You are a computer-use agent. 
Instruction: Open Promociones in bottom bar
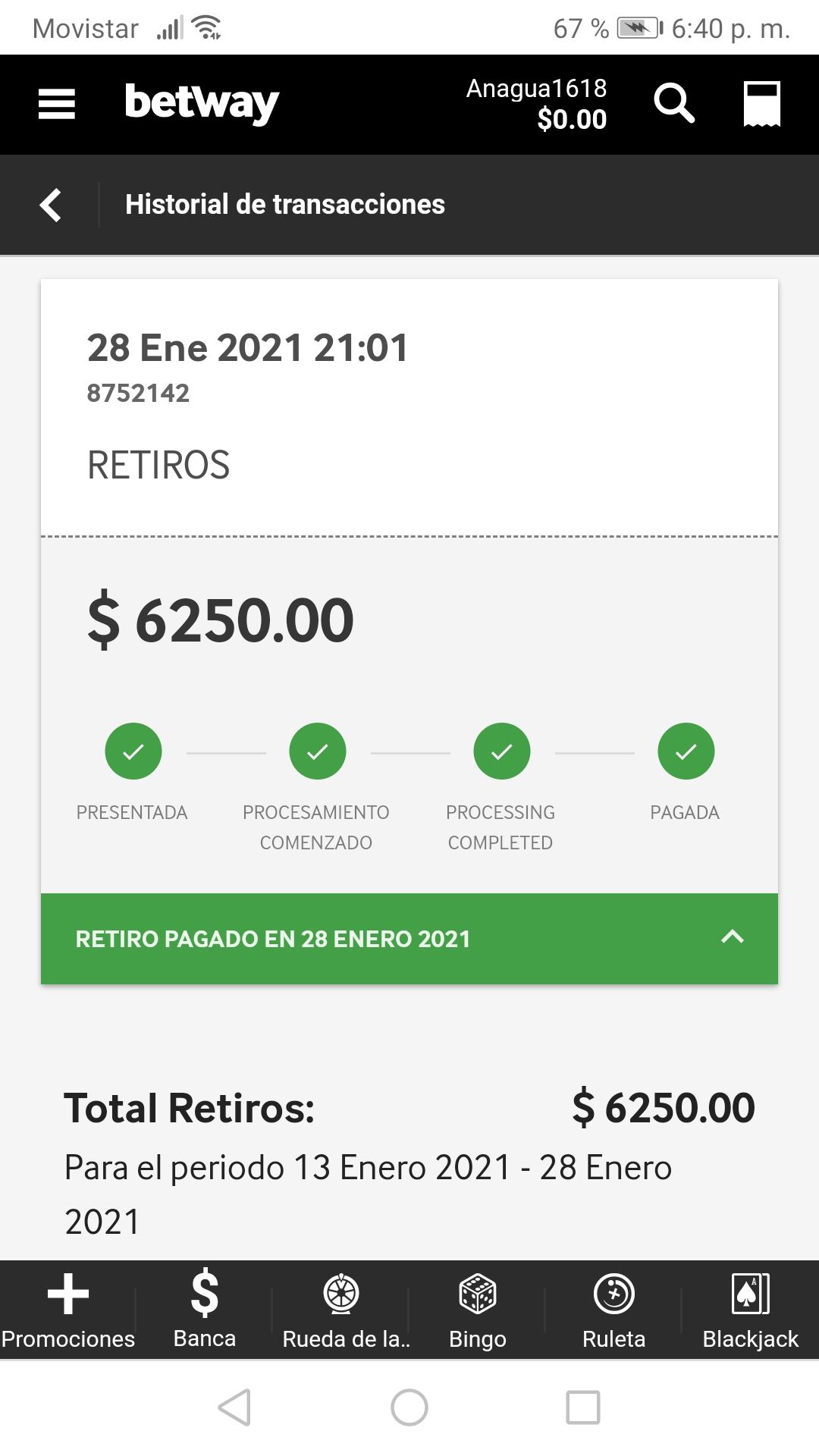tap(68, 1310)
